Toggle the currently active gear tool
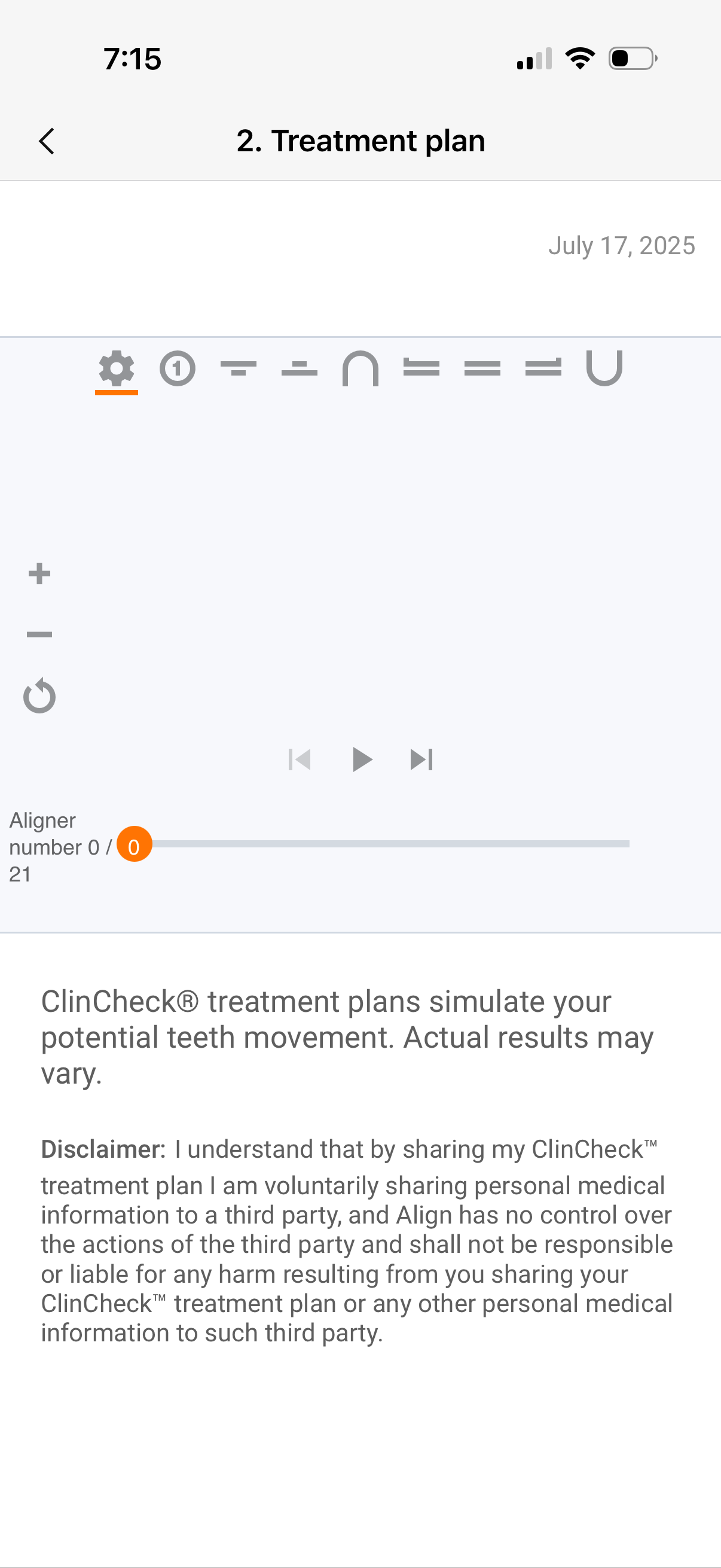 (x=115, y=368)
